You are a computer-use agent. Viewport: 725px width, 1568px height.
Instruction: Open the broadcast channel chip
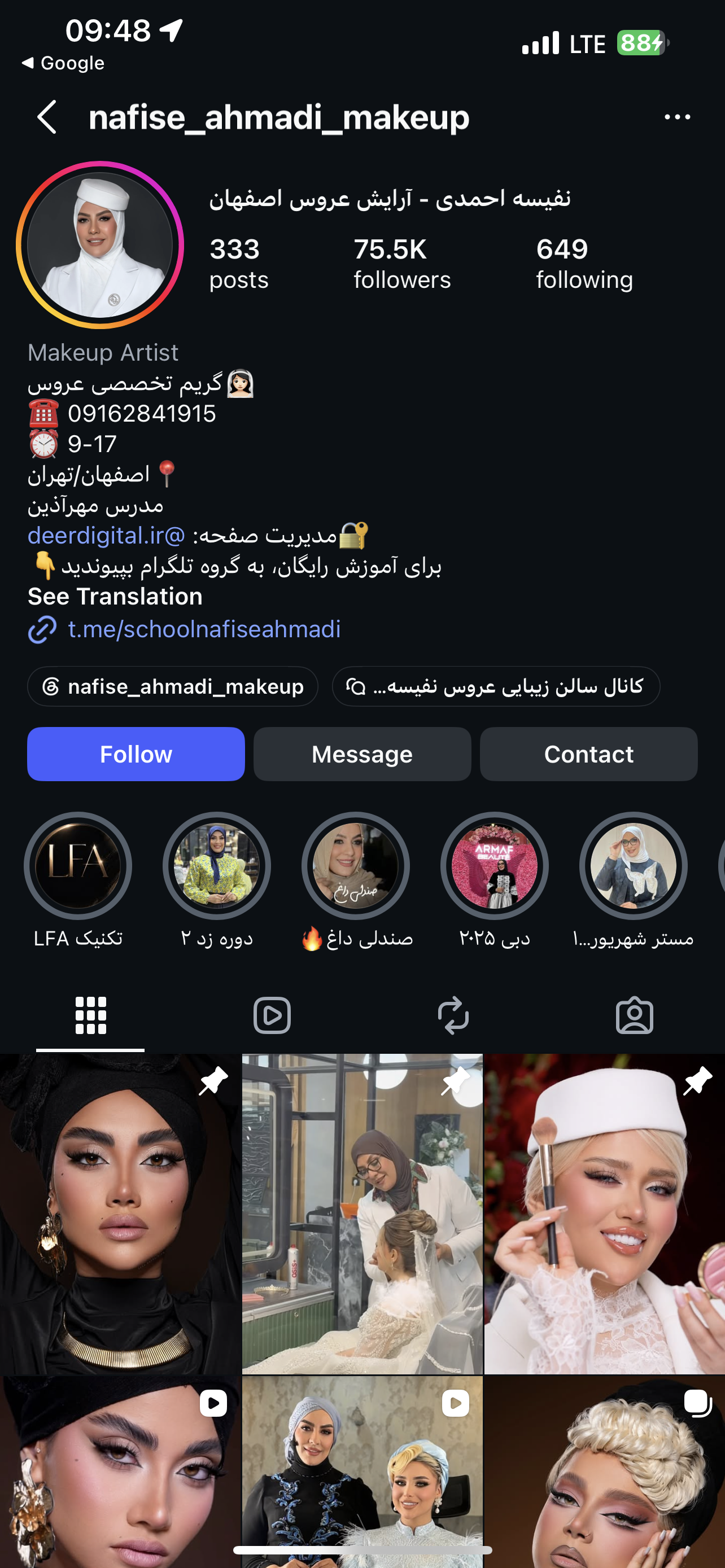point(496,686)
